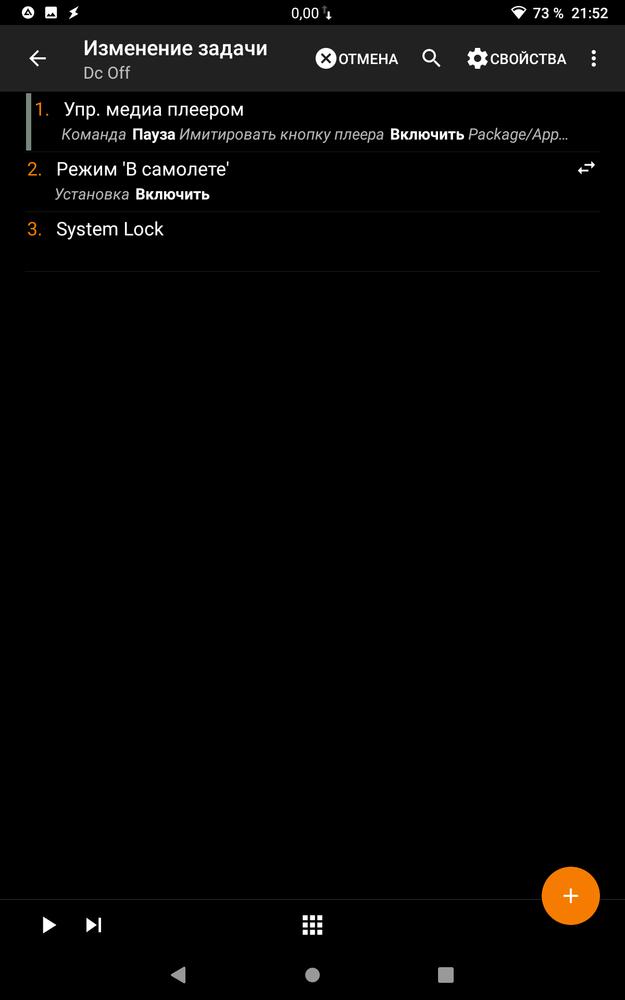Tap the ОТМЕНА cancel button

pyautogui.click(x=357, y=59)
